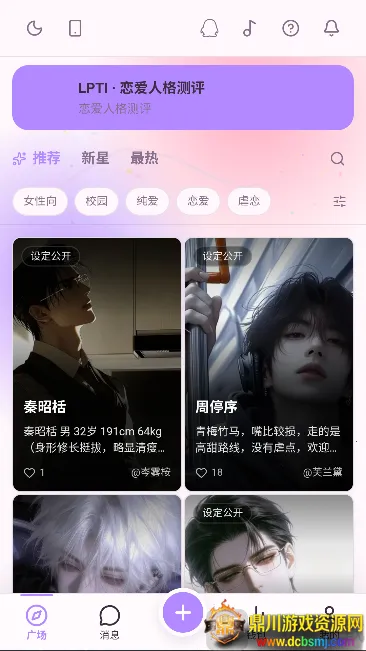Open the 周停序 character card
This screenshot has height=651, width=366.
pos(269,364)
